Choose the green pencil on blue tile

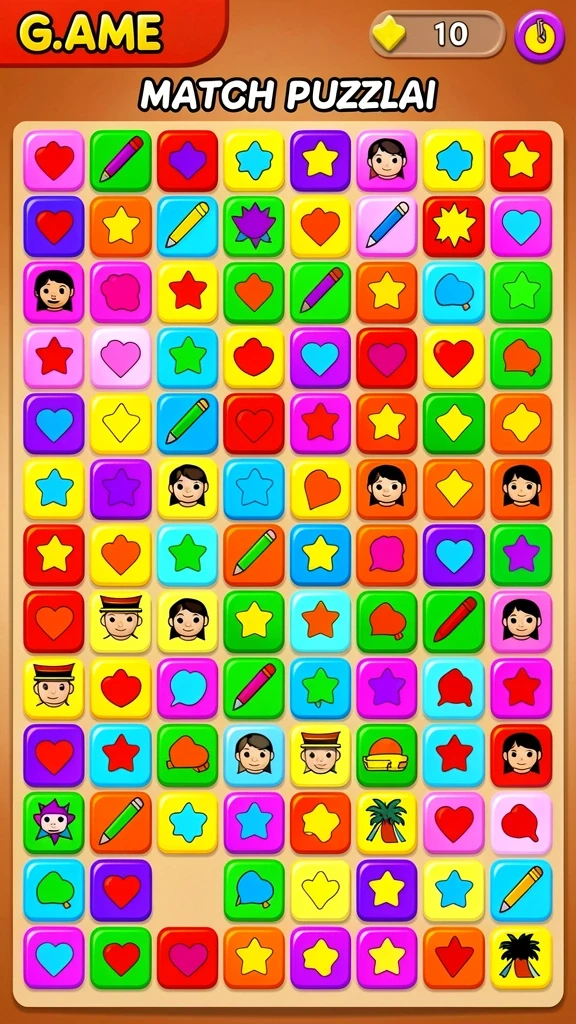pyautogui.click(x=187, y=423)
